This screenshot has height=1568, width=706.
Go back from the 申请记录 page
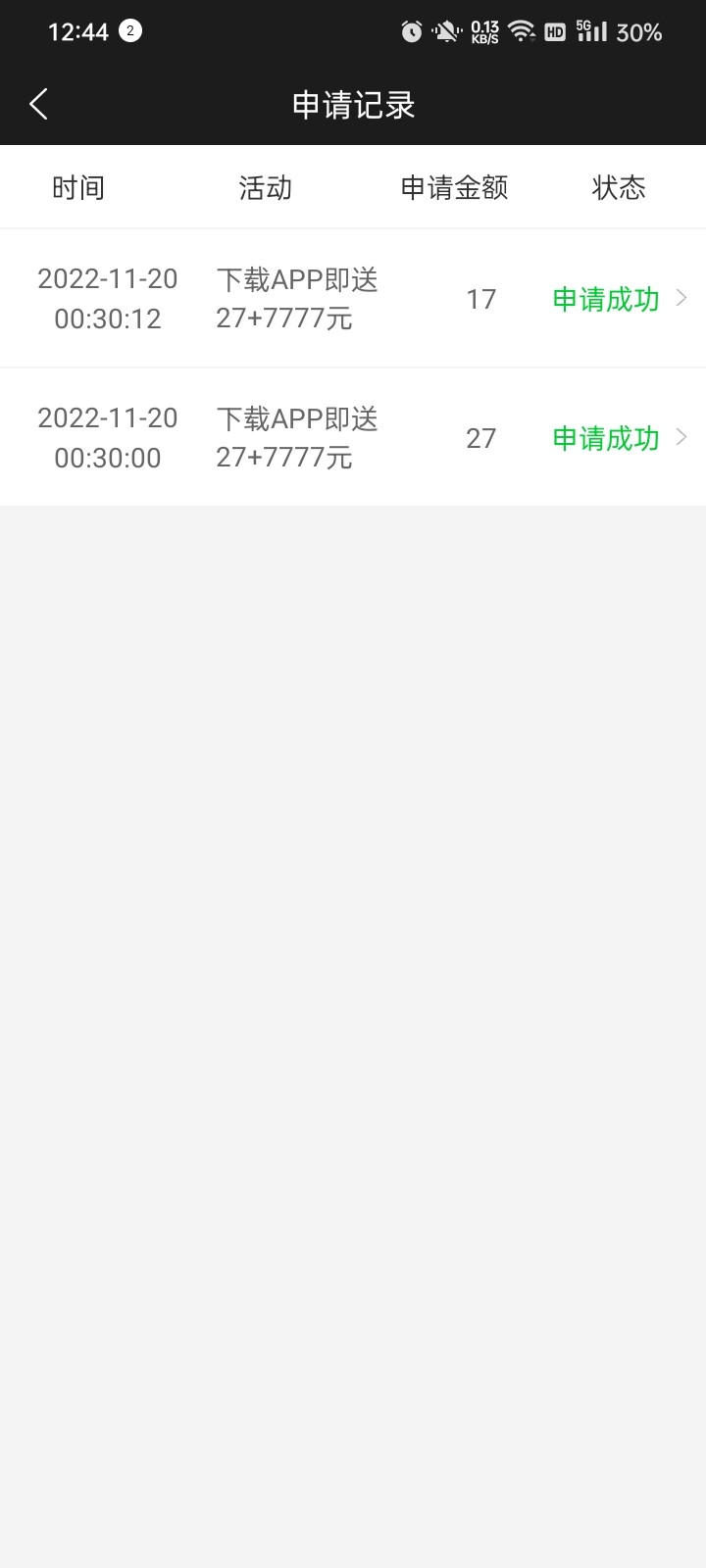coord(39,104)
